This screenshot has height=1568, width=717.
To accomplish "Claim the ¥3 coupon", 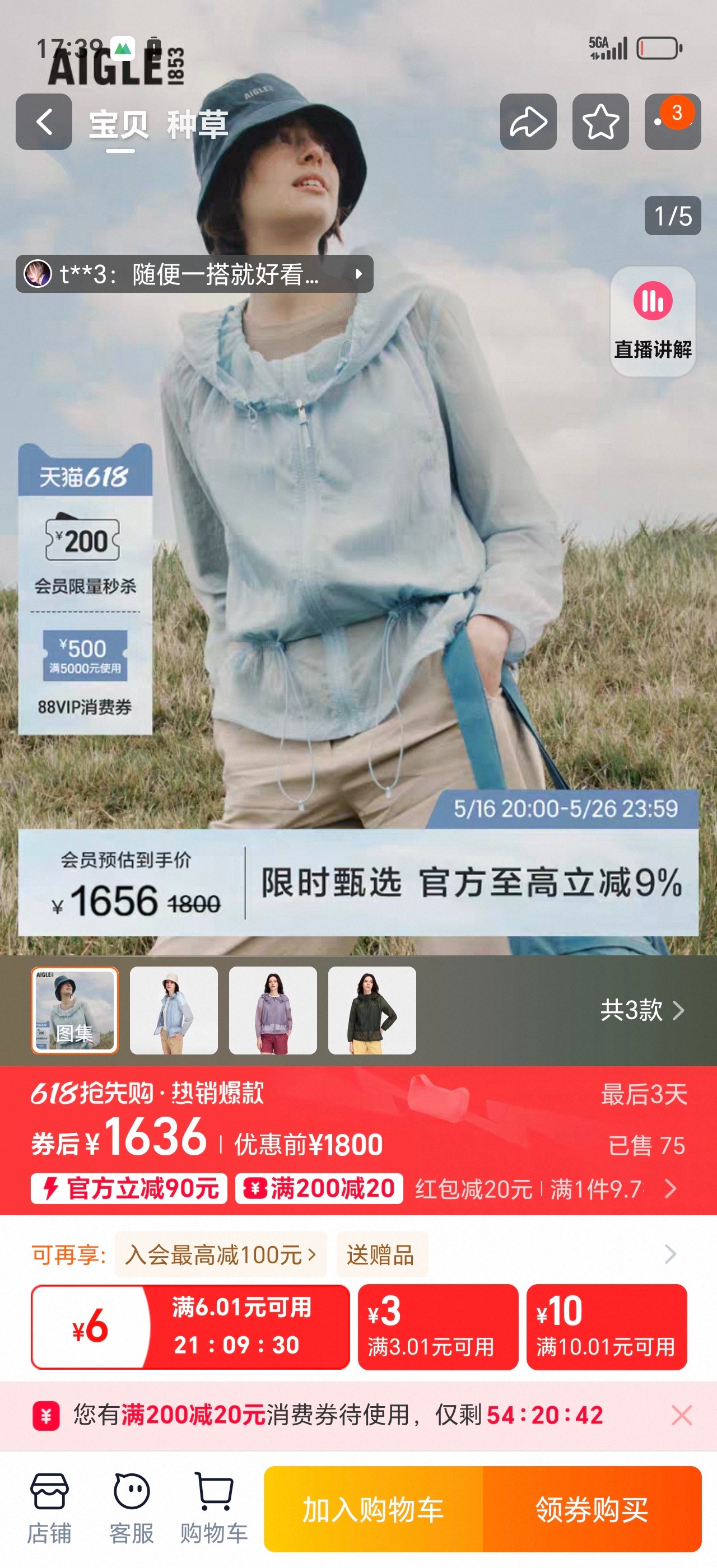I will pos(438,1327).
